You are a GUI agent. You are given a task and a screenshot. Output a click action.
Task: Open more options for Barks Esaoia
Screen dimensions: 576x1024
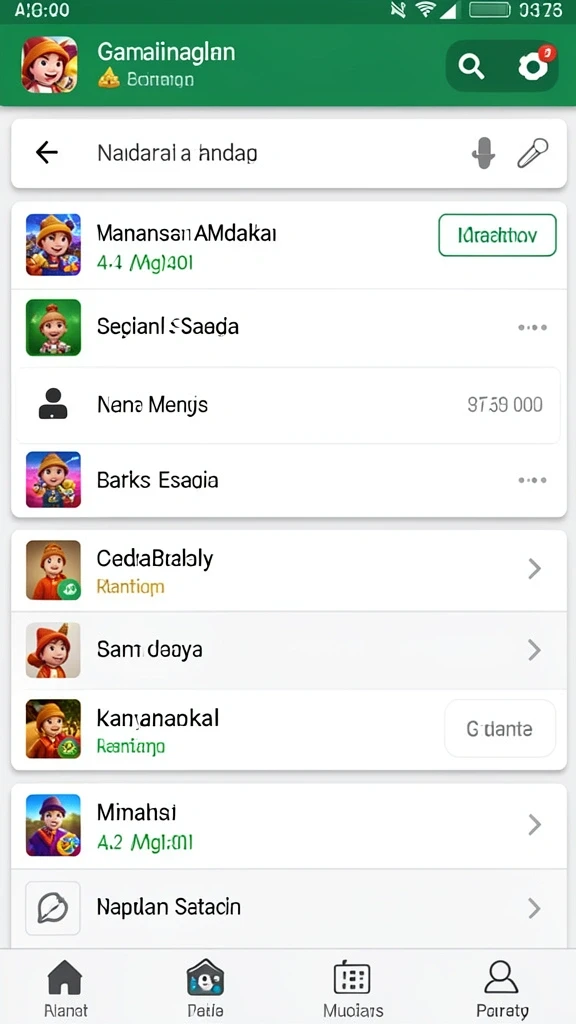532,480
